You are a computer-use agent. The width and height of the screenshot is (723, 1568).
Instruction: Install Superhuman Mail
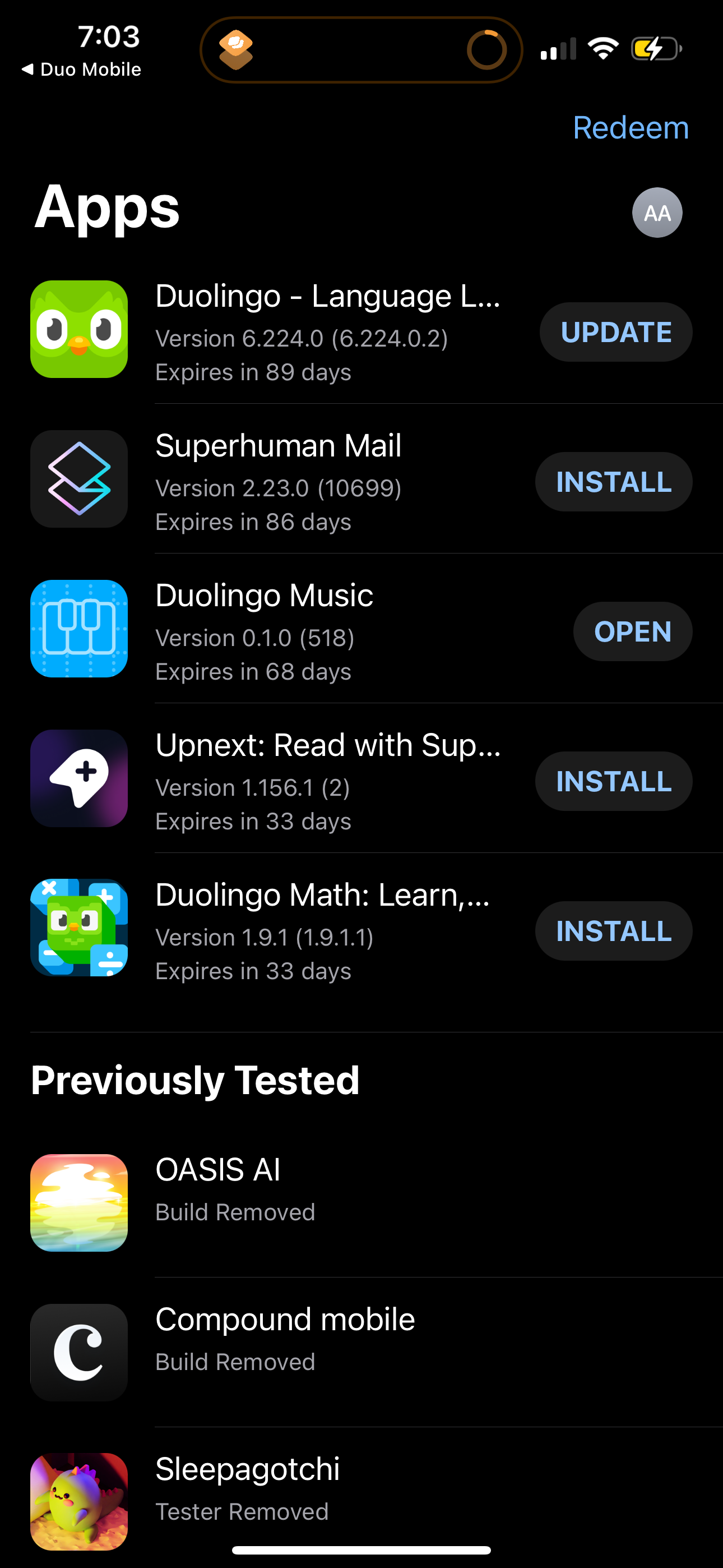614,482
